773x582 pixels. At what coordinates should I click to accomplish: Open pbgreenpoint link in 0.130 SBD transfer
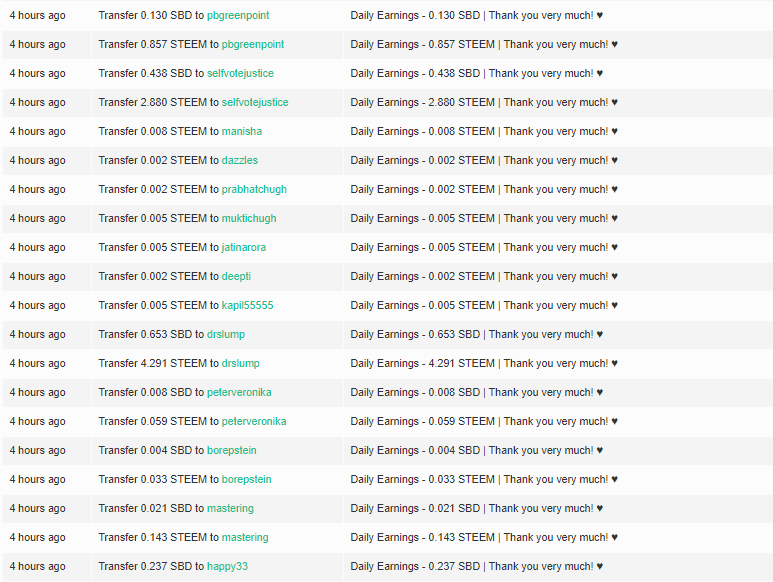pos(237,15)
